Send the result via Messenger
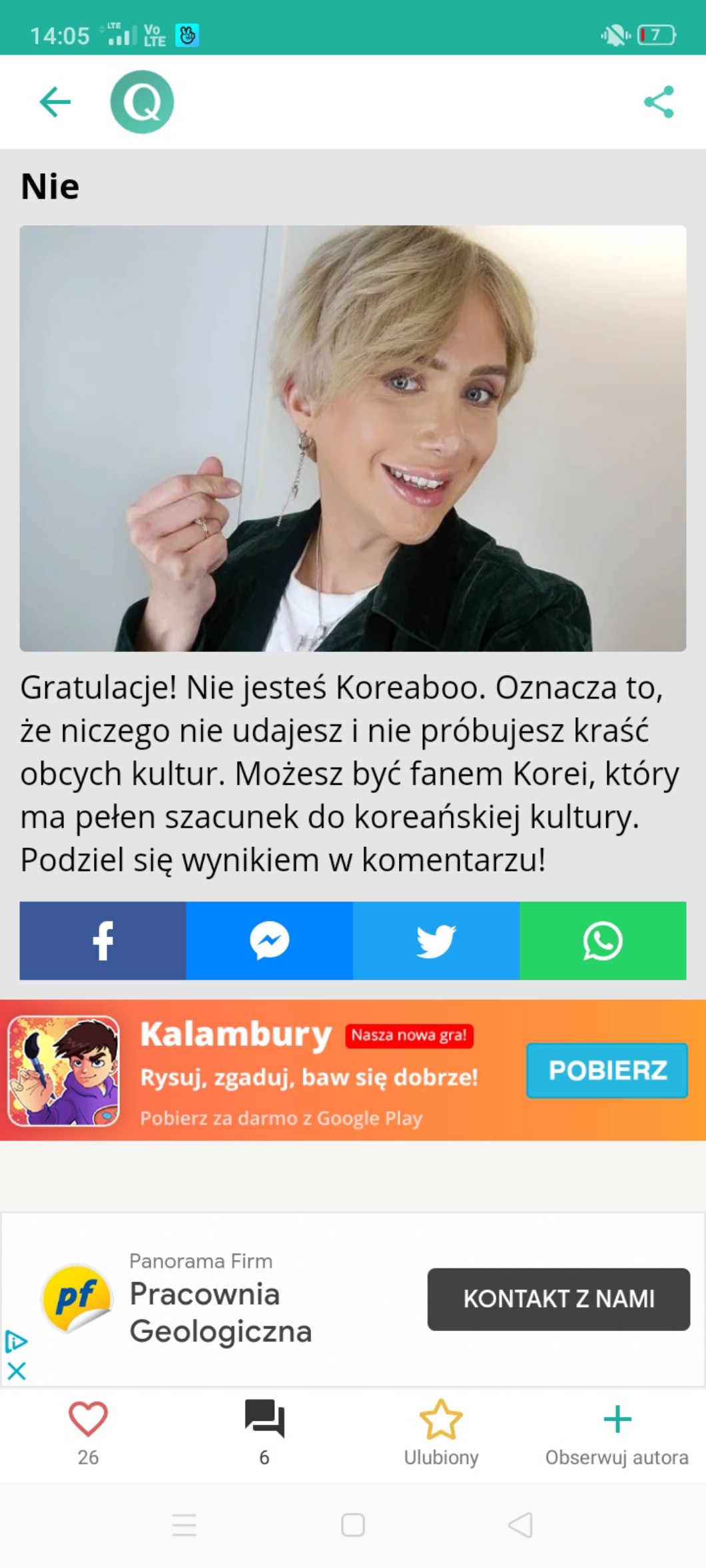 coord(269,940)
